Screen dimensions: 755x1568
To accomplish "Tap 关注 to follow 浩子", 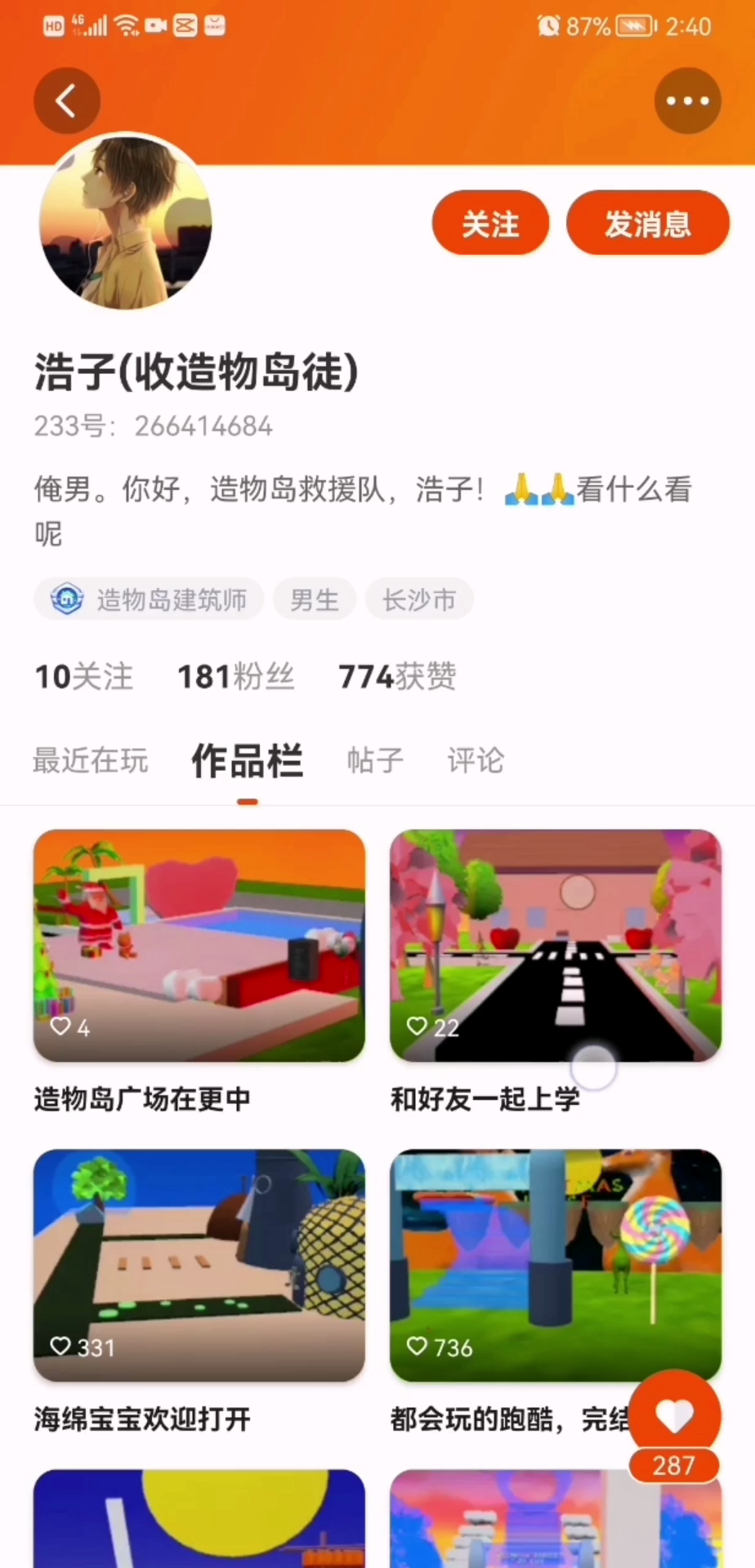I will [490, 224].
